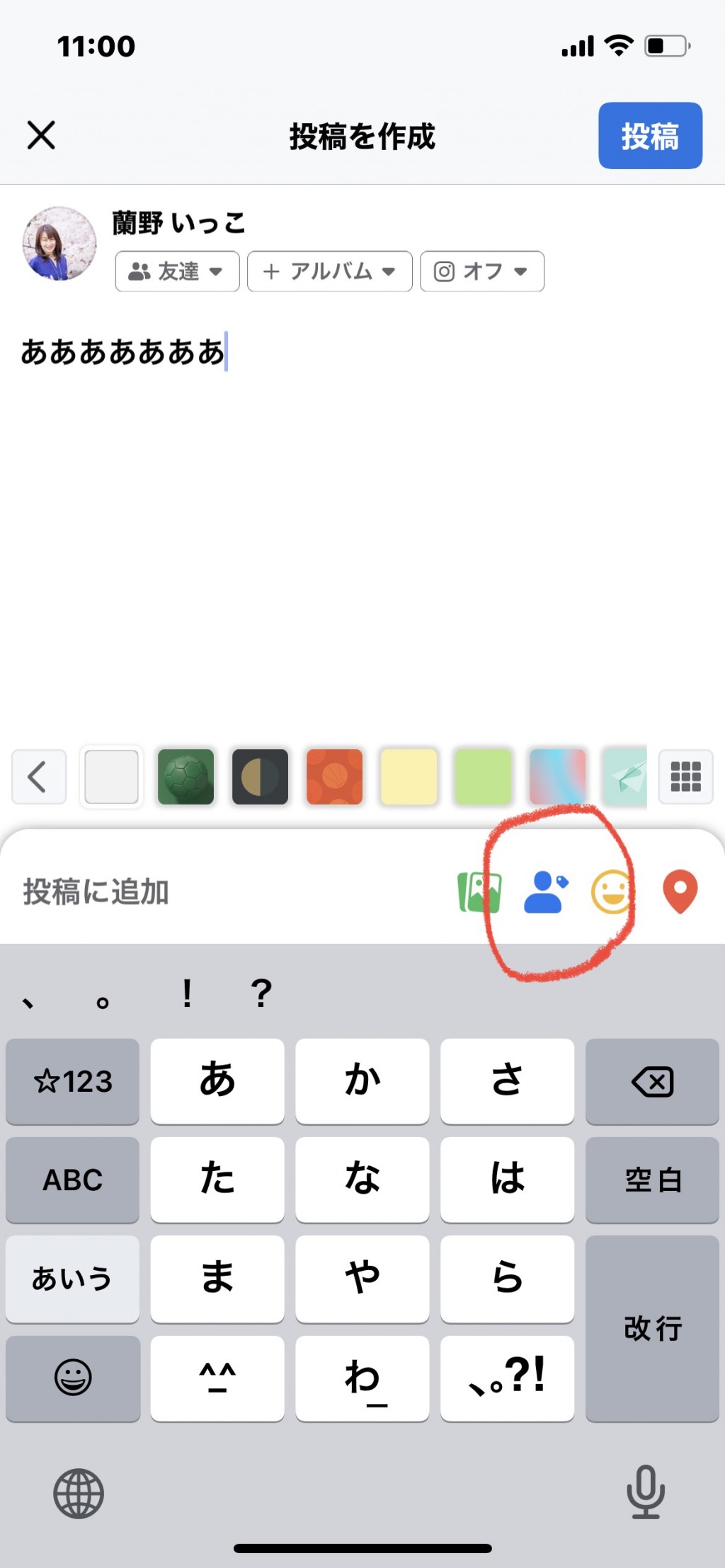Choose the pale yellow background
The image size is (725, 1568).
(x=409, y=777)
